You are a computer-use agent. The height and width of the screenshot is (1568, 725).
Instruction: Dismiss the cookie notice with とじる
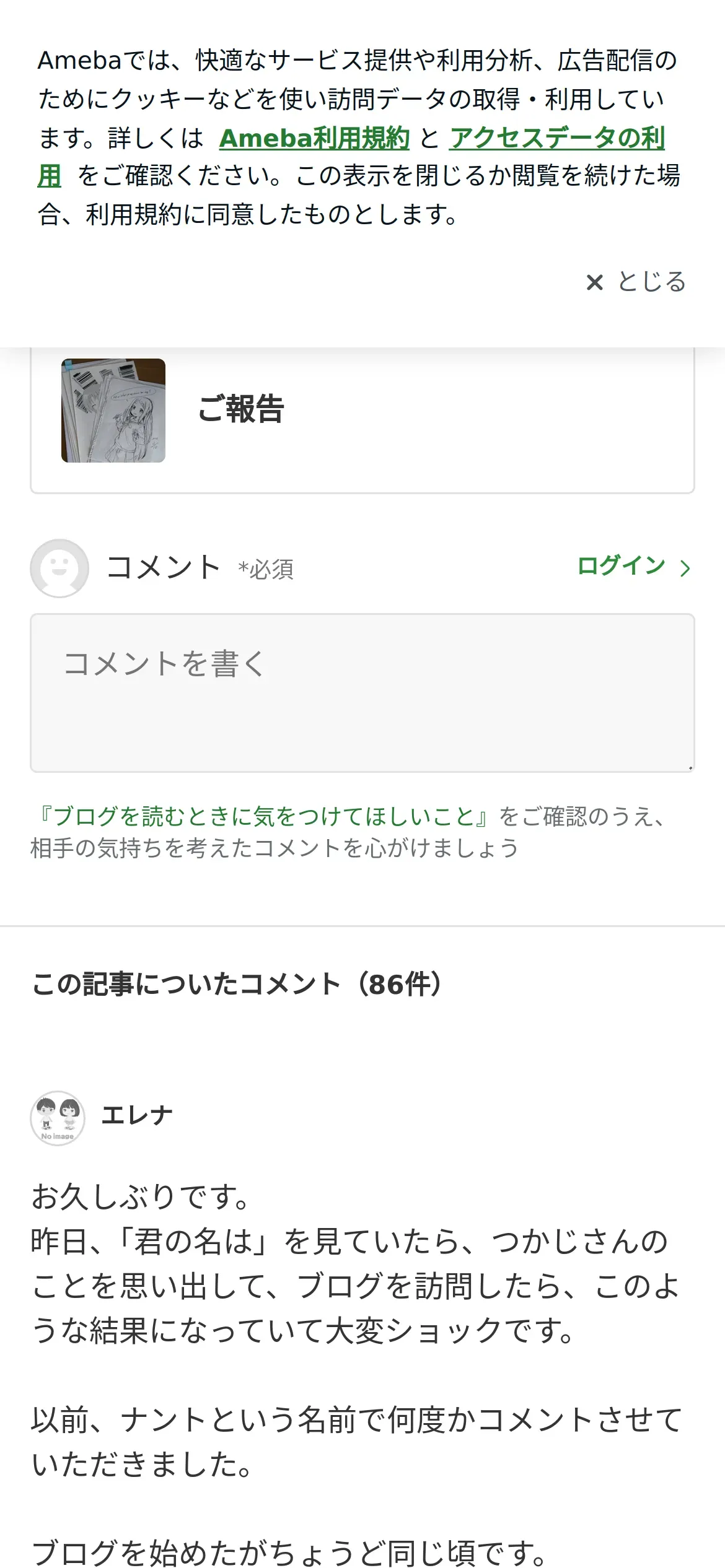pos(636,282)
